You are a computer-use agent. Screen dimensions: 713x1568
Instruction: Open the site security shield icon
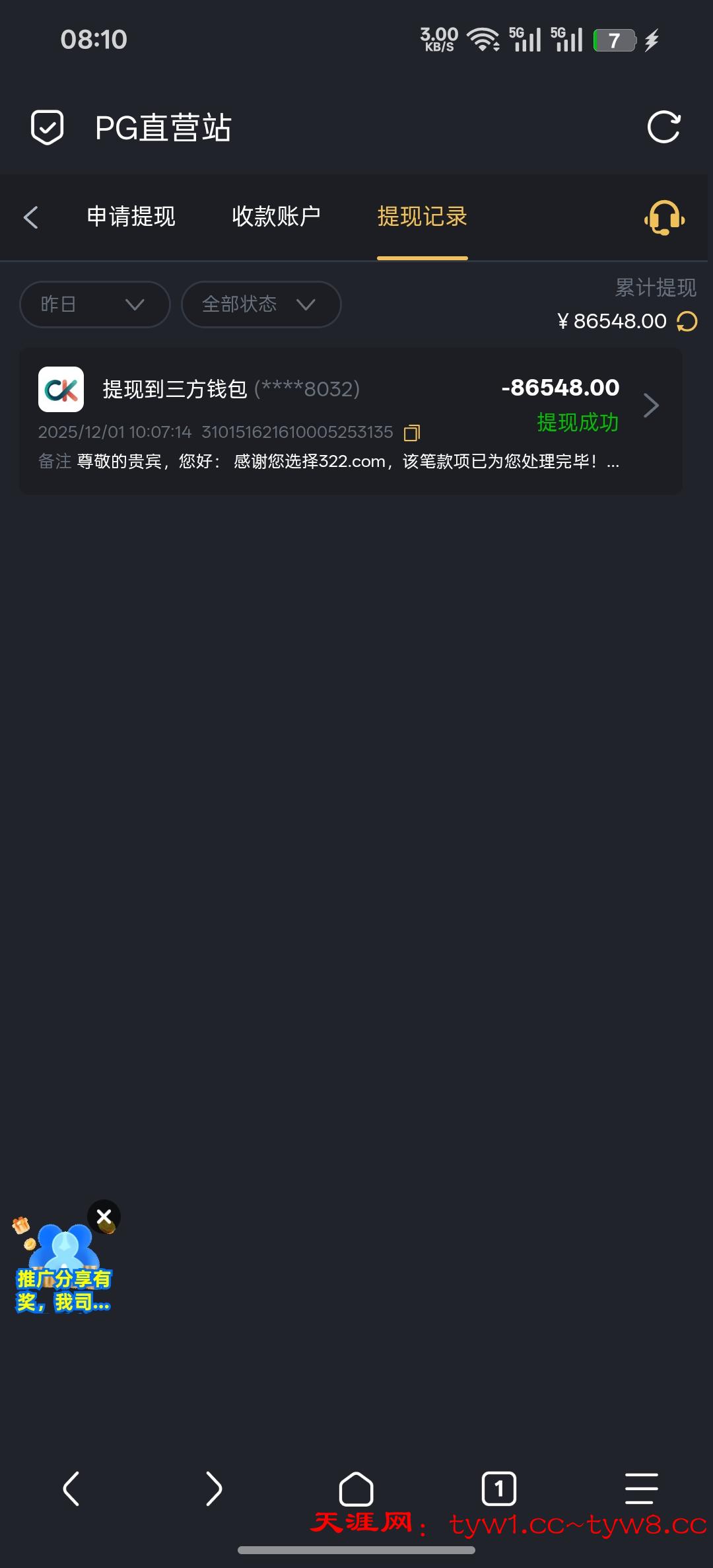[48, 127]
